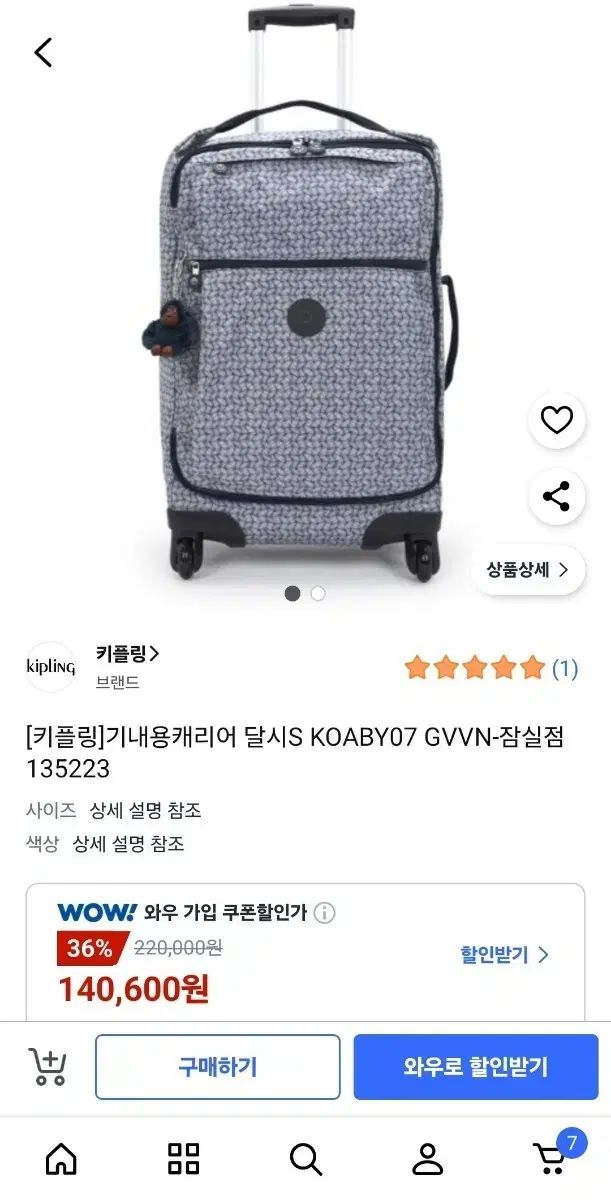Add this product to wishlist heart

[556, 421]
